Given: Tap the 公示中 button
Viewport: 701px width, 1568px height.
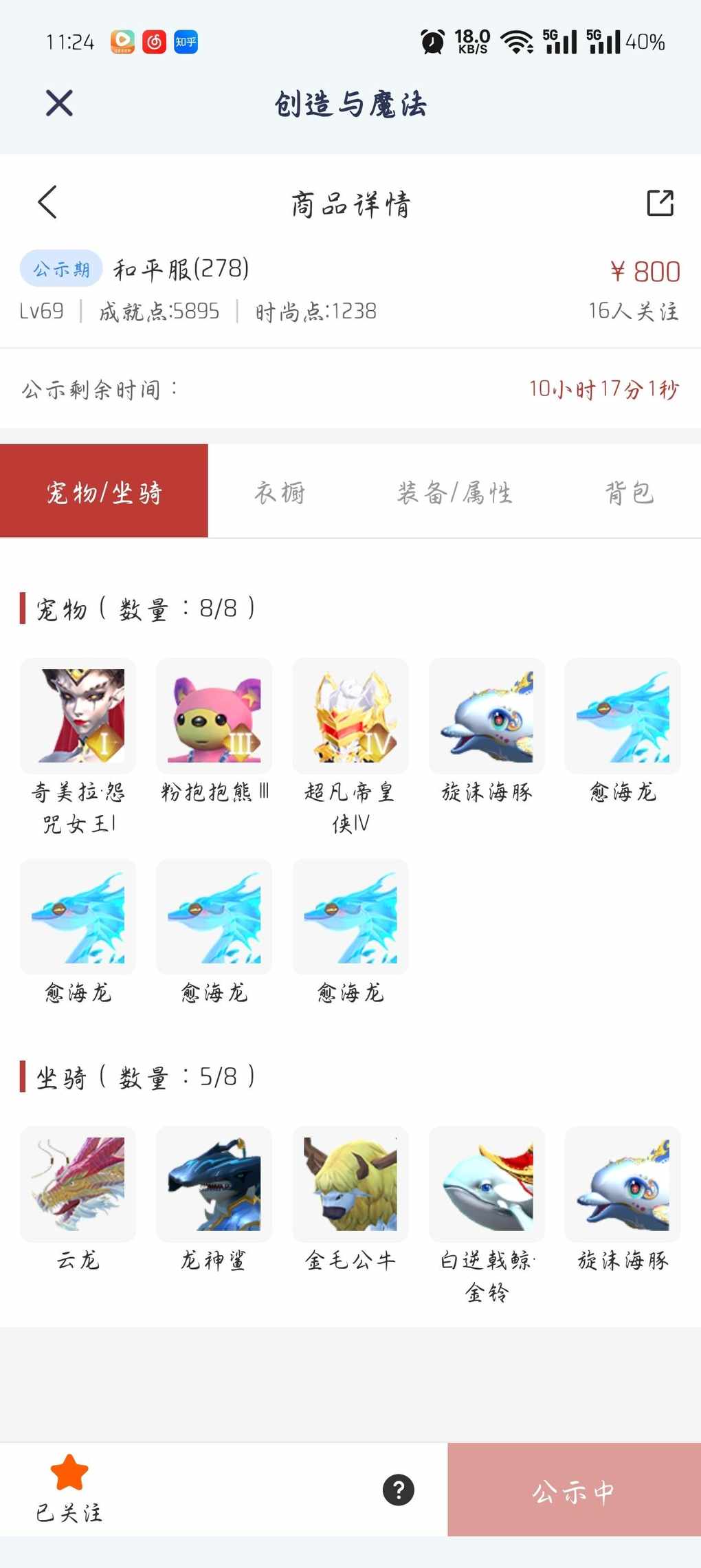Looking at the screenshot, I should [x=574, y=1490].
